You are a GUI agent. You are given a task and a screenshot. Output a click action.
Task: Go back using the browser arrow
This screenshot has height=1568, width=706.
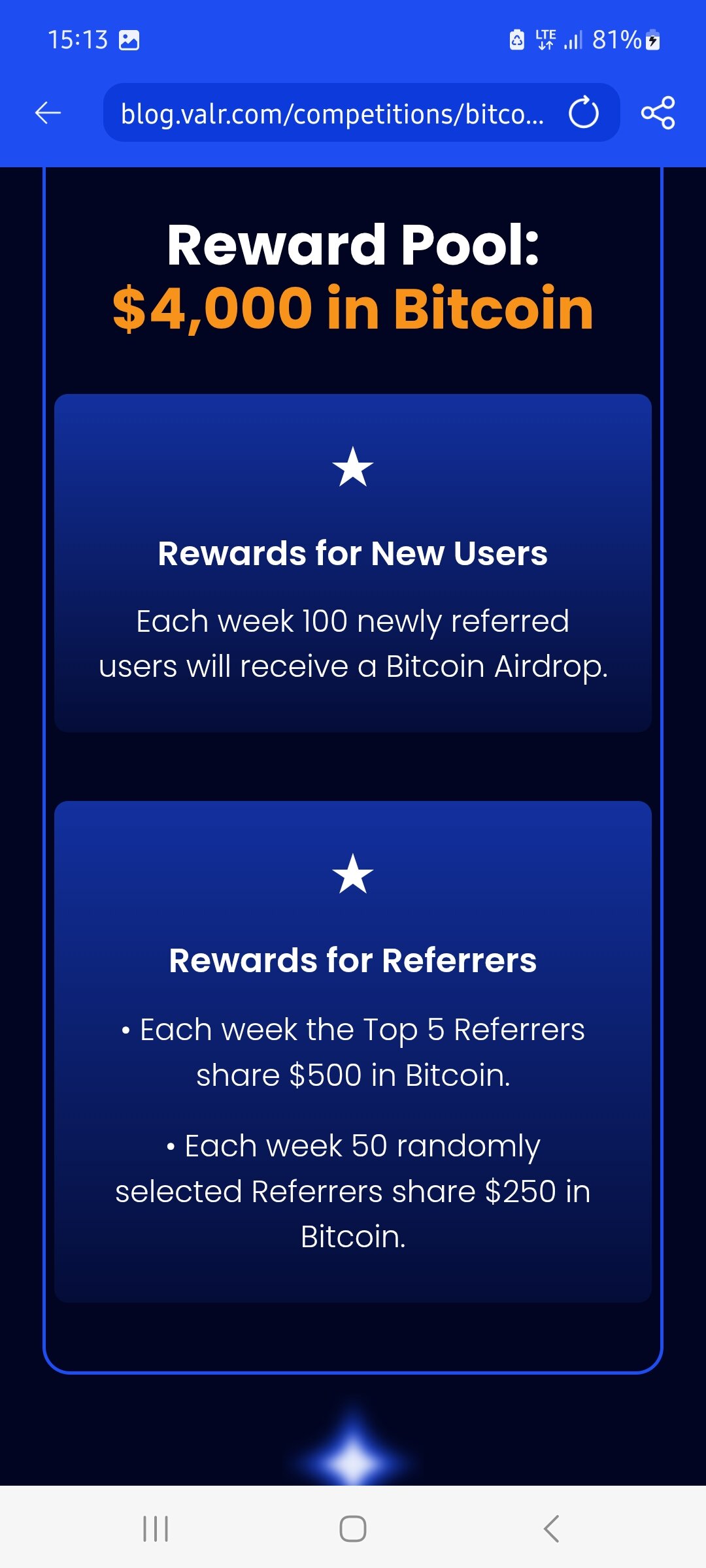coord(48,113)
